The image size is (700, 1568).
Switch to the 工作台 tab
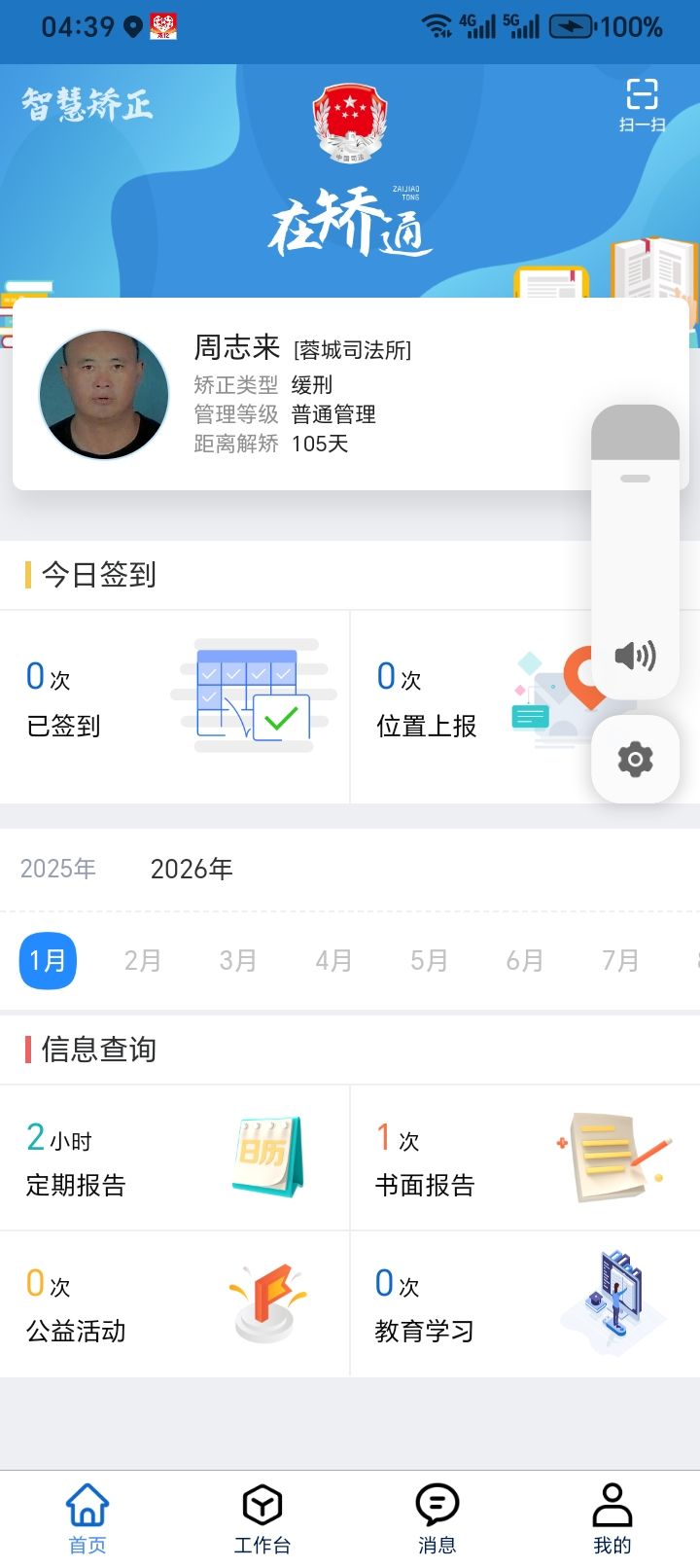tap(262, 1519)
